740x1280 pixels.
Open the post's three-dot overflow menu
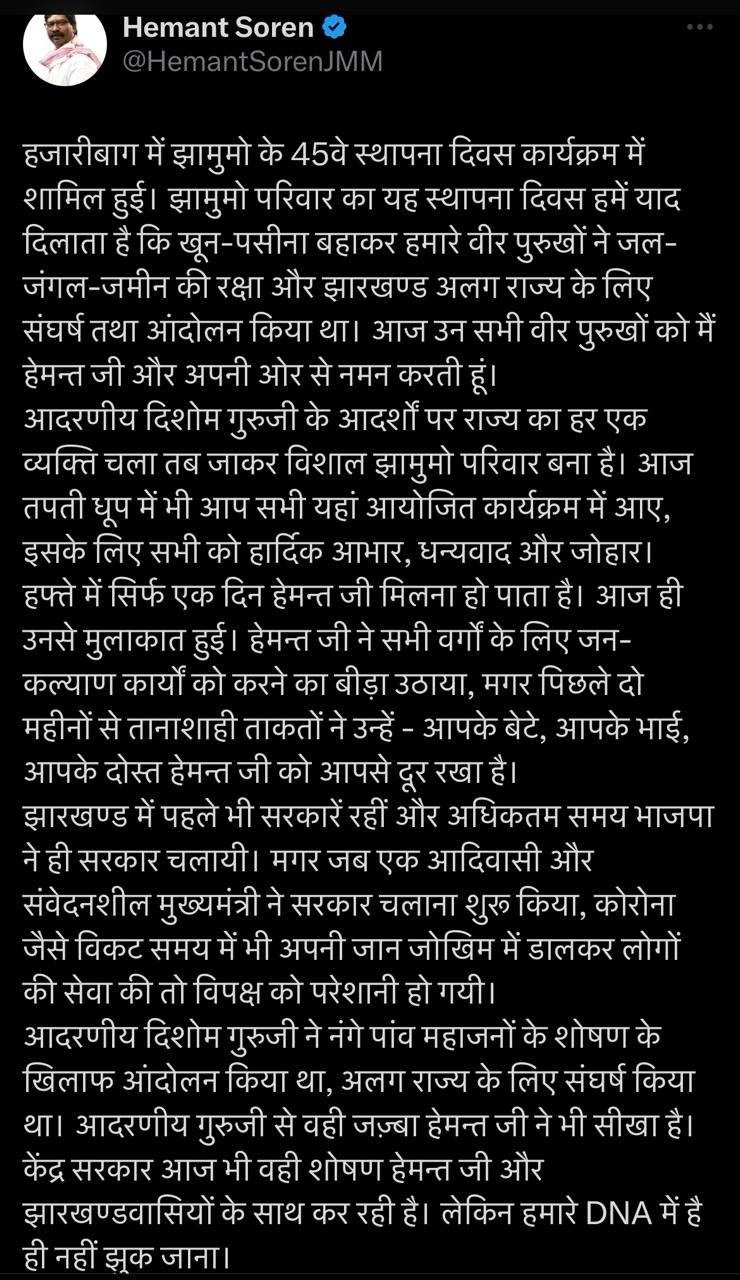(699, 28)
